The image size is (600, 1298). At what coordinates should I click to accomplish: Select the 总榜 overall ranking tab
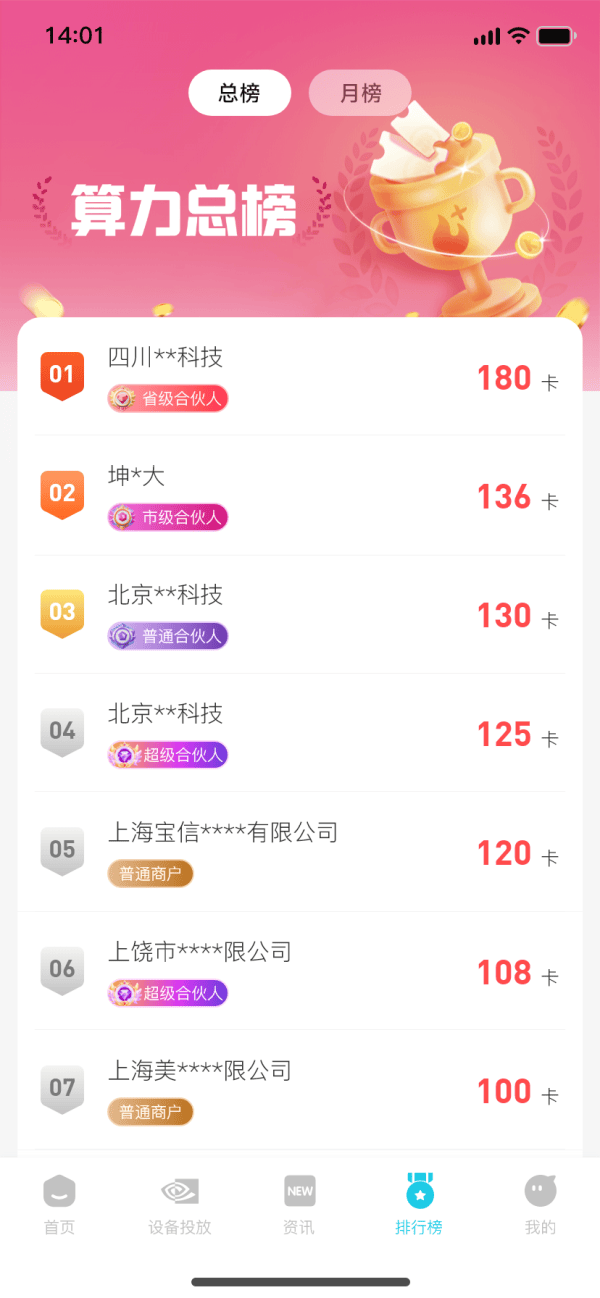coord(240,93)
